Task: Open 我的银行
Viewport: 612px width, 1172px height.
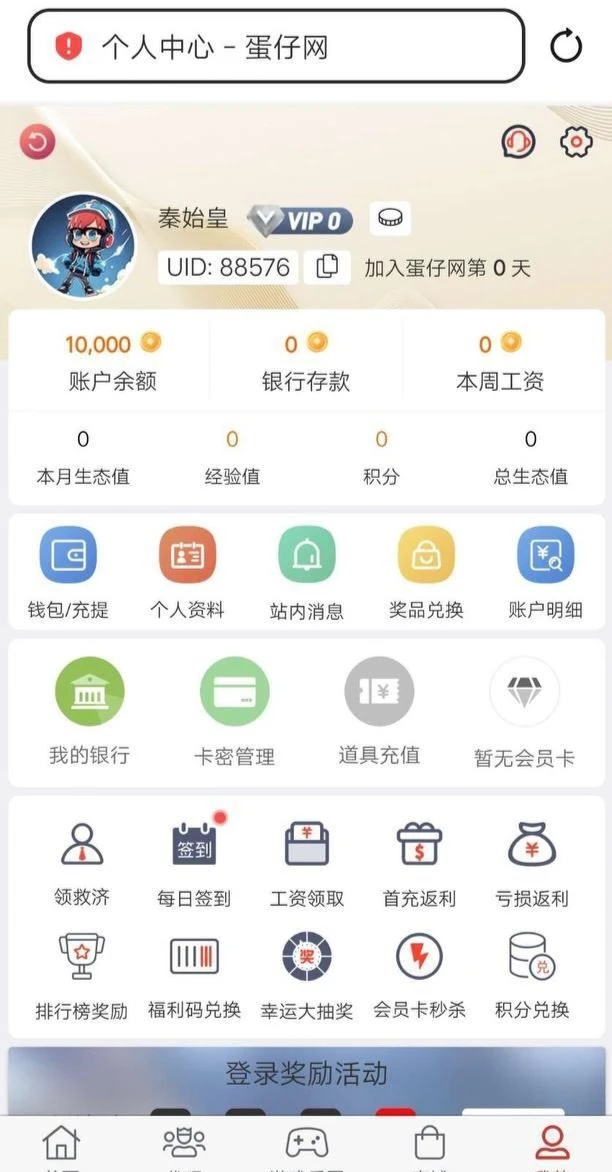Action: tap(90, 691)
